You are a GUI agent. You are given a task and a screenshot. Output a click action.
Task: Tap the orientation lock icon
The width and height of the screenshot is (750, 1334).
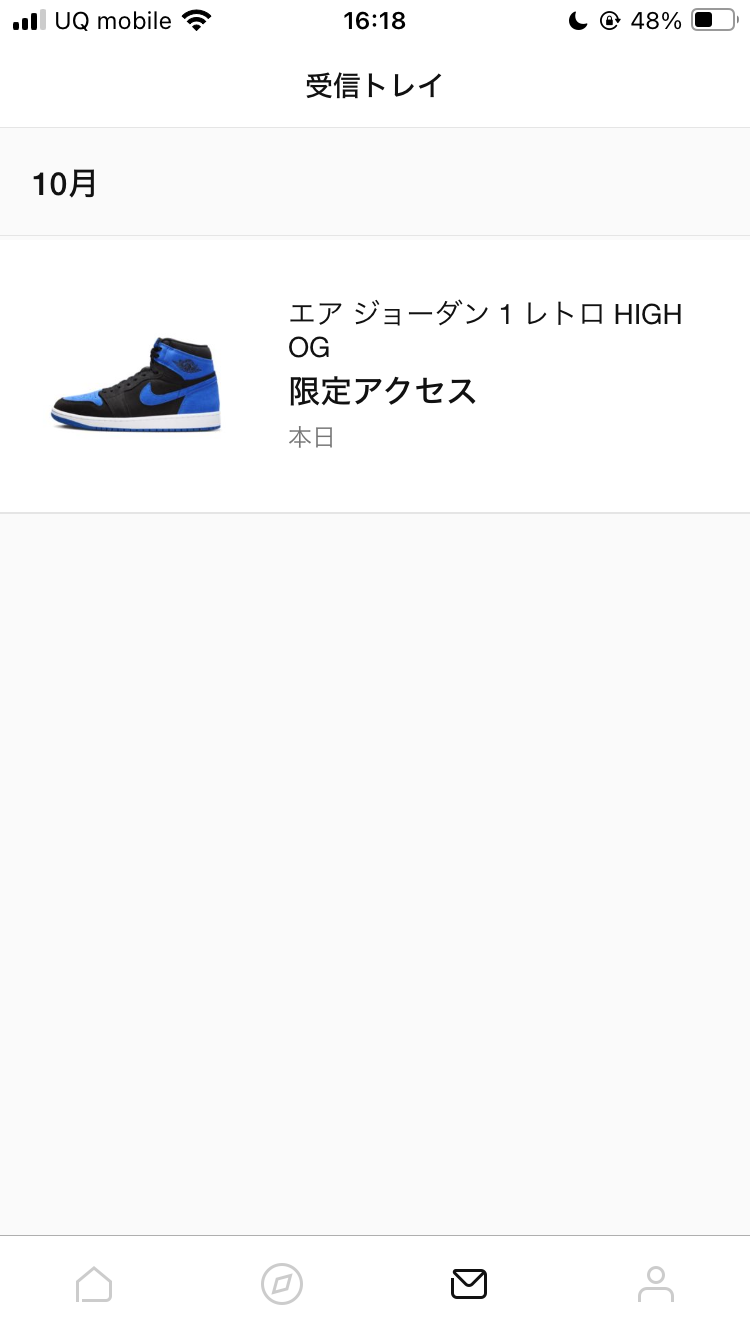point(610,20)
